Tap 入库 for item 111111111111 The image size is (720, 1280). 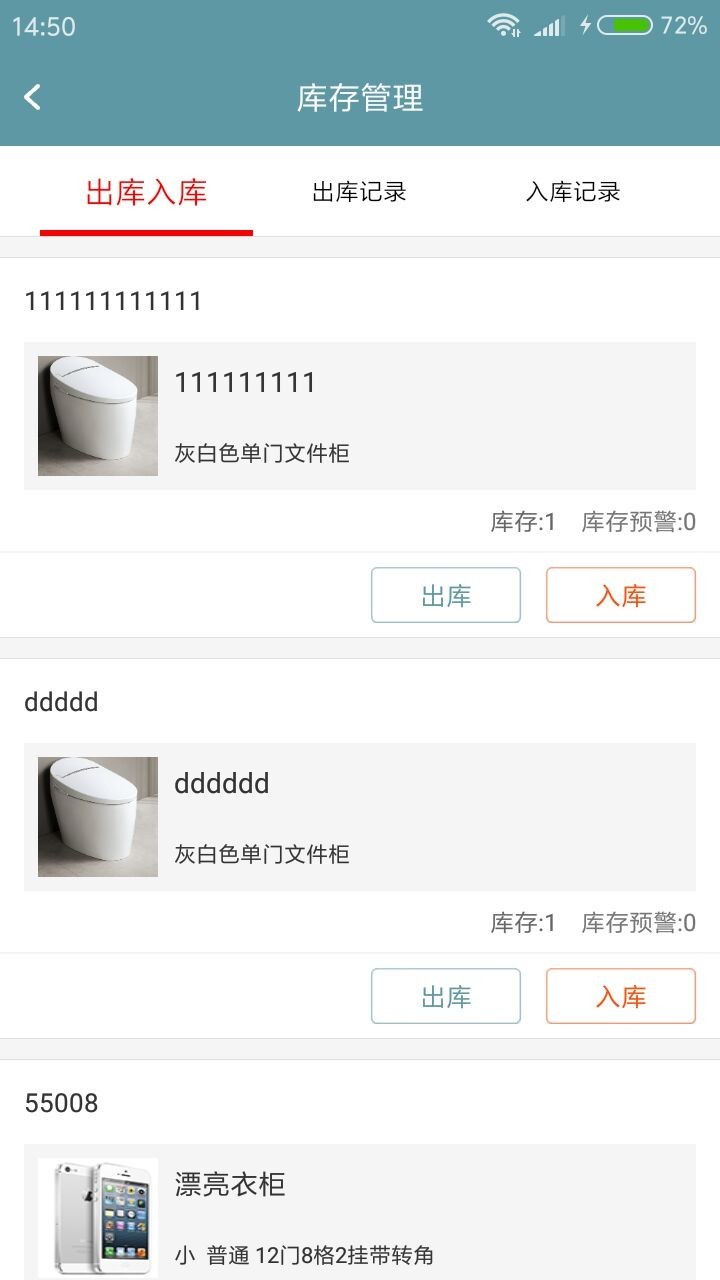[620, 596]
